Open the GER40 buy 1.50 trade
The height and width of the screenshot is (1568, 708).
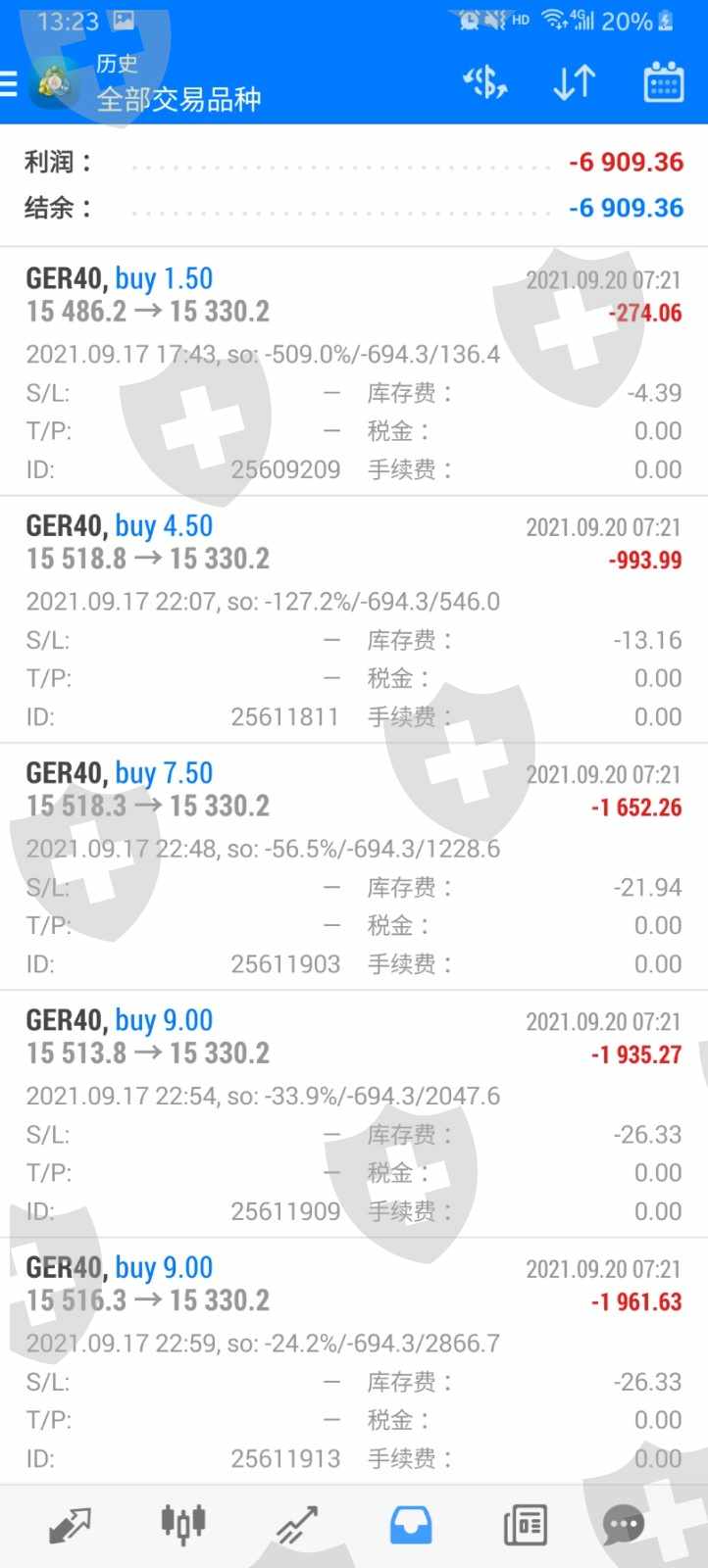coord(353,372)
